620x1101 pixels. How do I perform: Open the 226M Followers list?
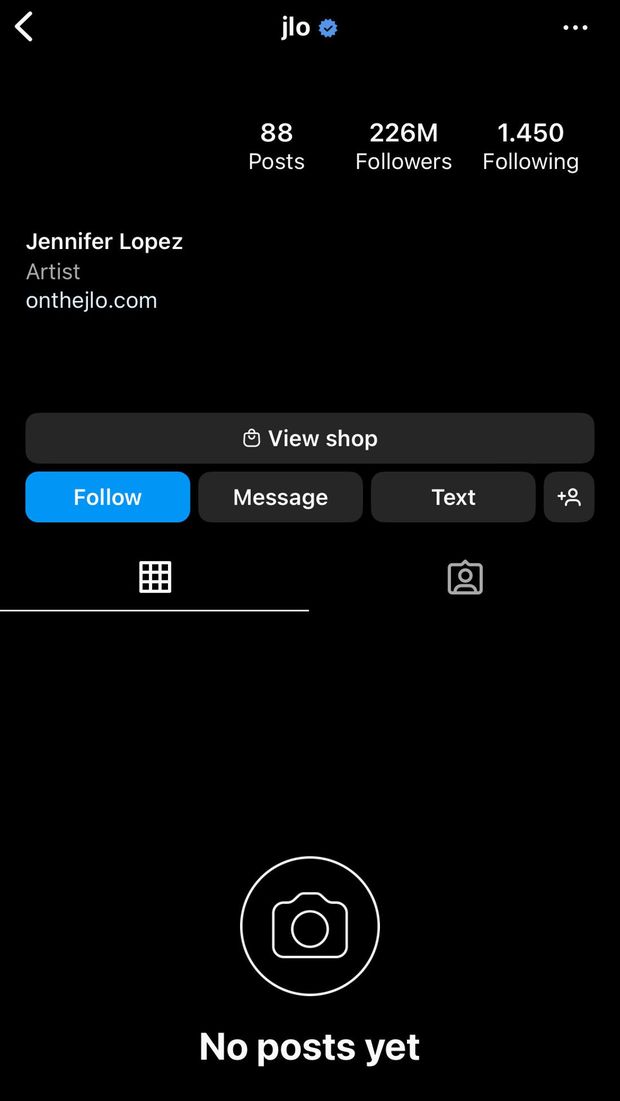(x=404, y=146)
